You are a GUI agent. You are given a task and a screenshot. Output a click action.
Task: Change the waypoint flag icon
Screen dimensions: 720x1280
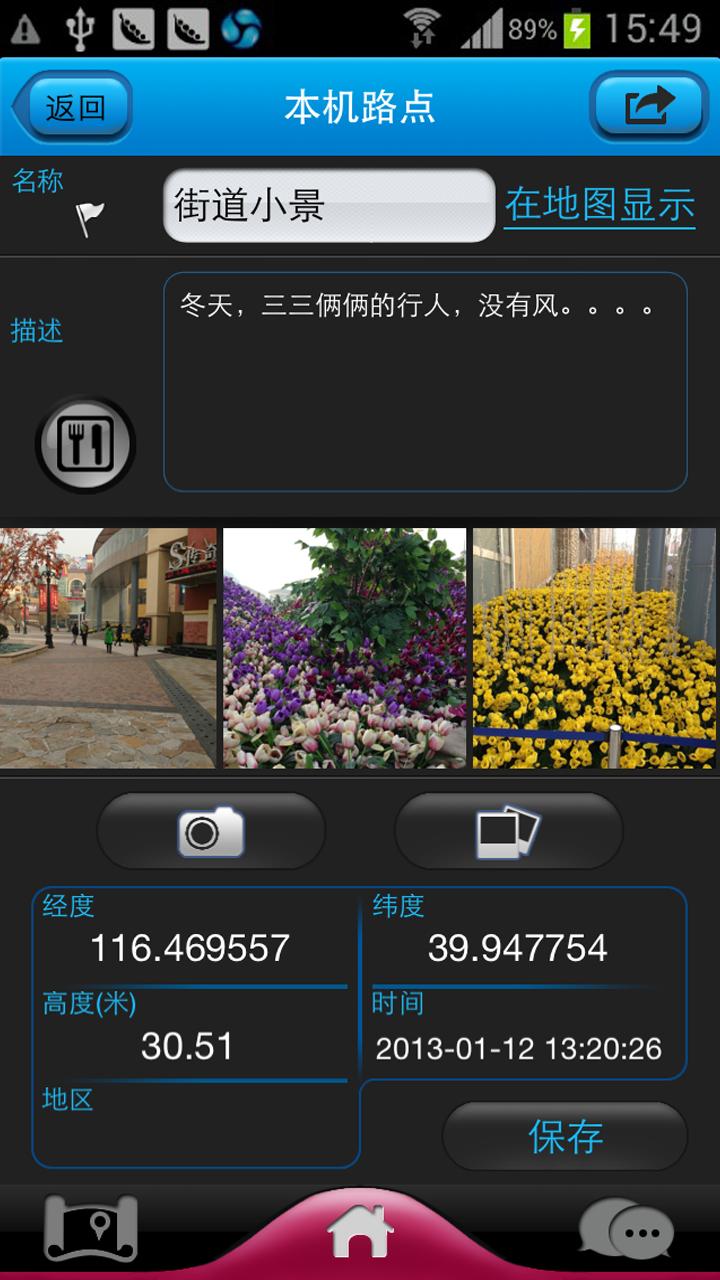[x=90, y=217]
